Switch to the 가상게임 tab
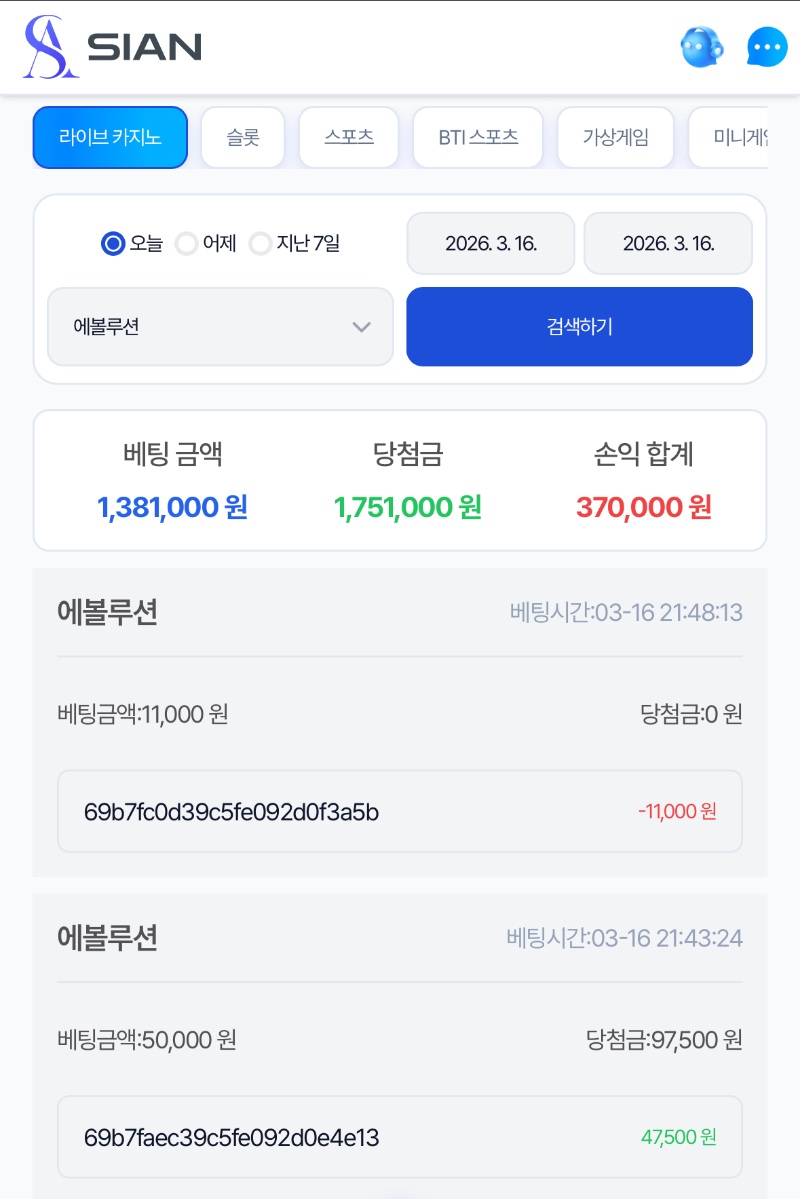This screenshot has height=1199, width=800. (x=615, y=138)
